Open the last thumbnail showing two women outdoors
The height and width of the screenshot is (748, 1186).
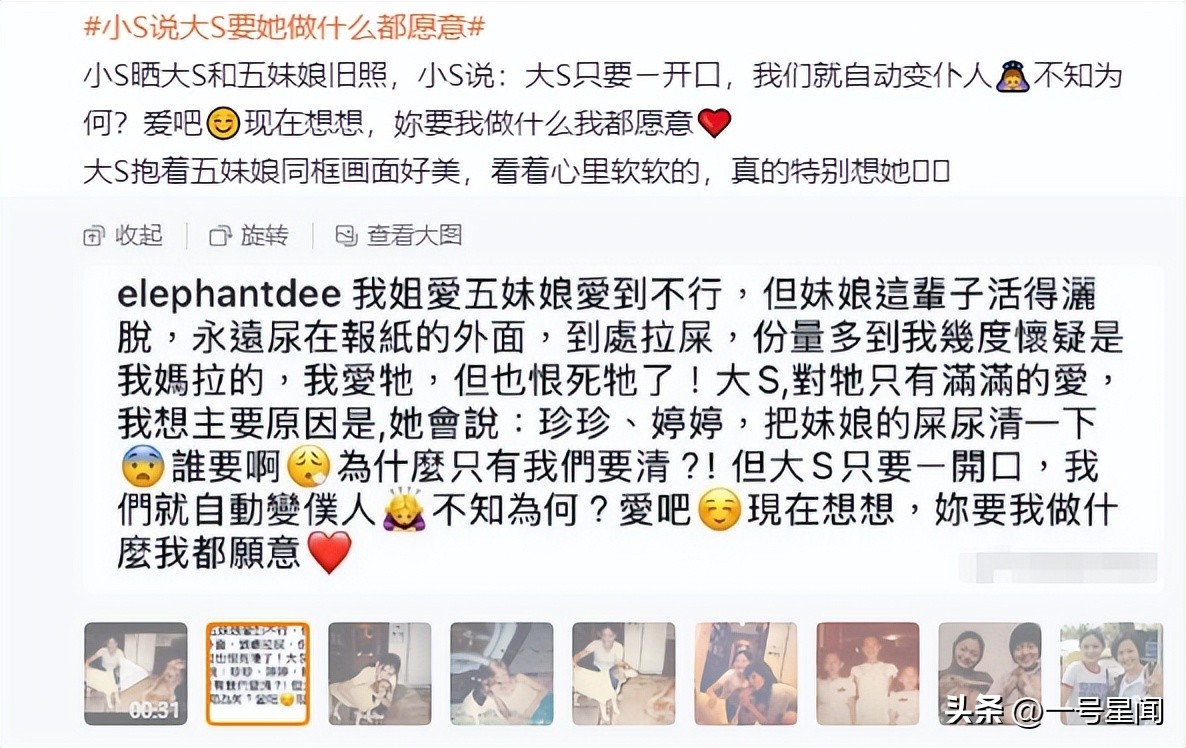1111,673
